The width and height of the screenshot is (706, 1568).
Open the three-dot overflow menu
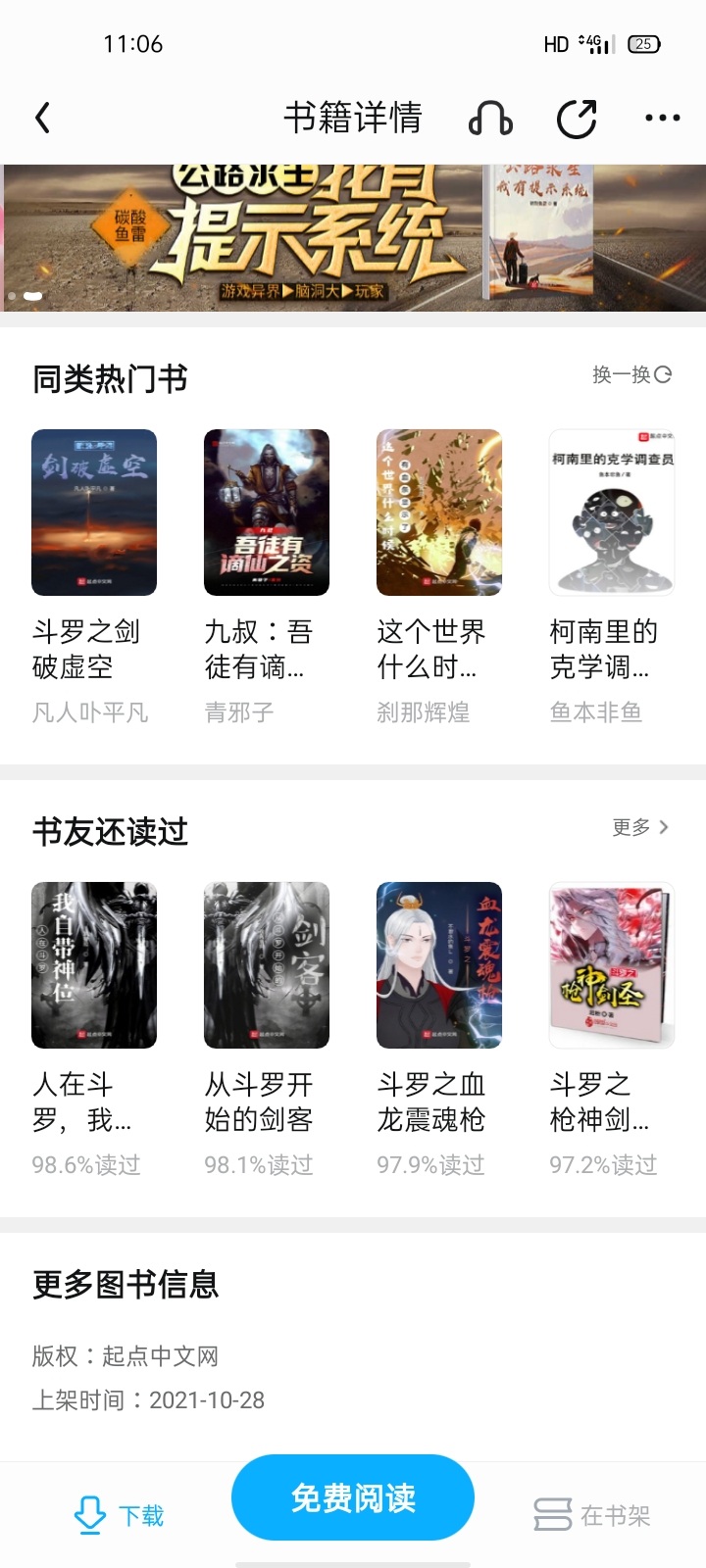click(663, 119)
